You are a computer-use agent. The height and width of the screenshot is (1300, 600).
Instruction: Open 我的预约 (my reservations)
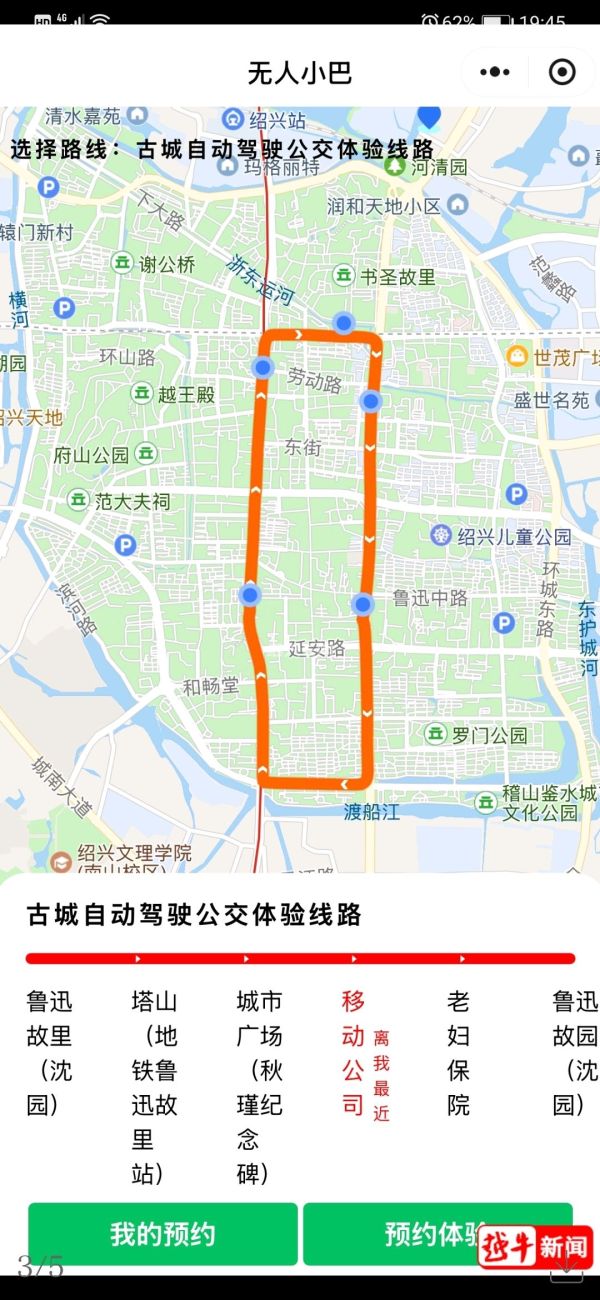point(163,1234)
